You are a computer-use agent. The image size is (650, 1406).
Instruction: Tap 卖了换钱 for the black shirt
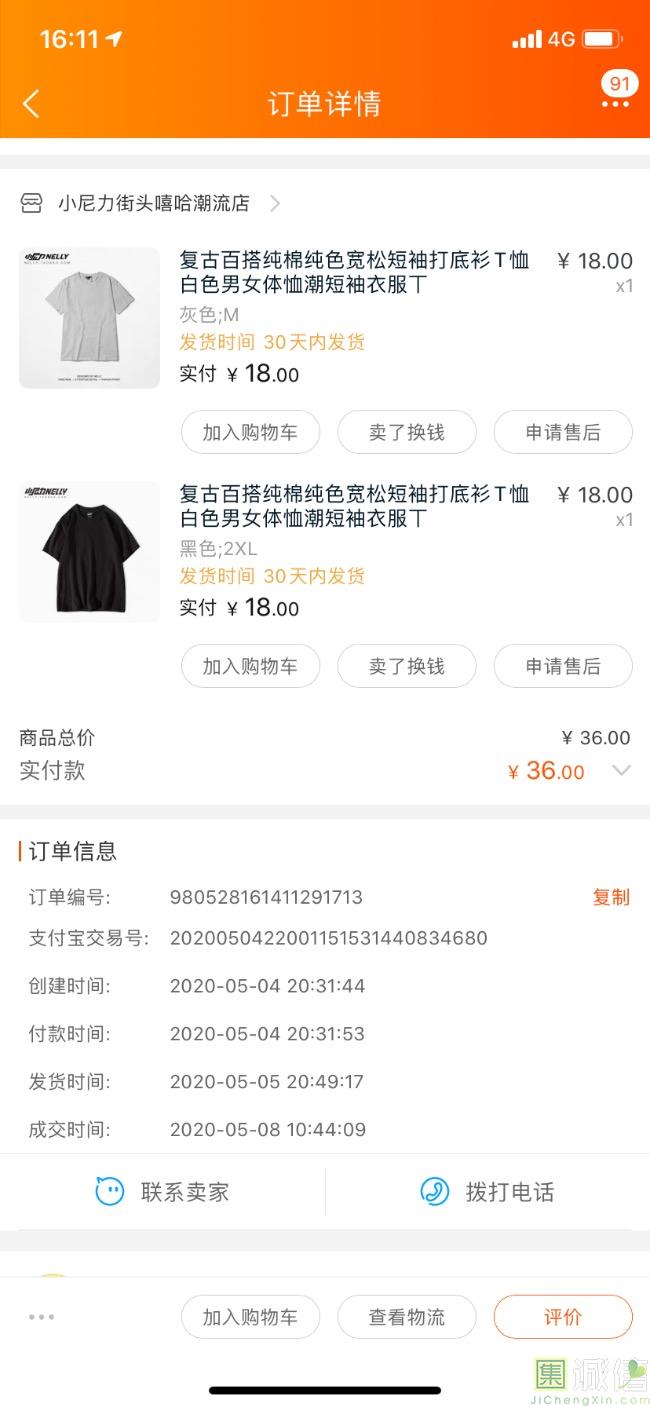(x=406, y=666)
